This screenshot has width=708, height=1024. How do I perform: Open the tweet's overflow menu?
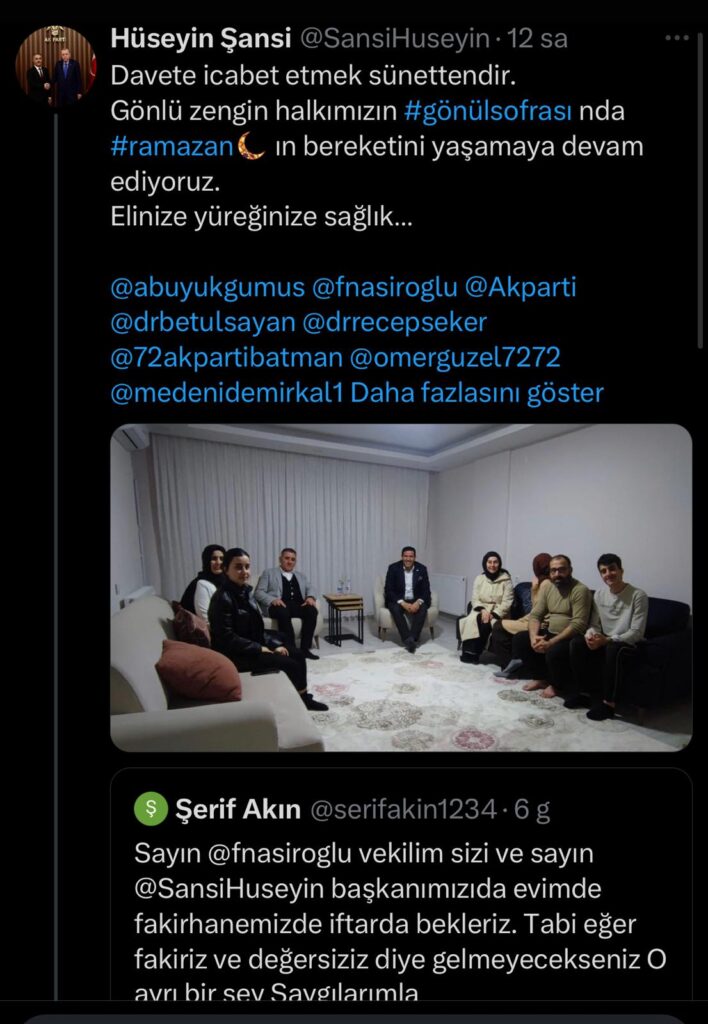tap(677, 38)
